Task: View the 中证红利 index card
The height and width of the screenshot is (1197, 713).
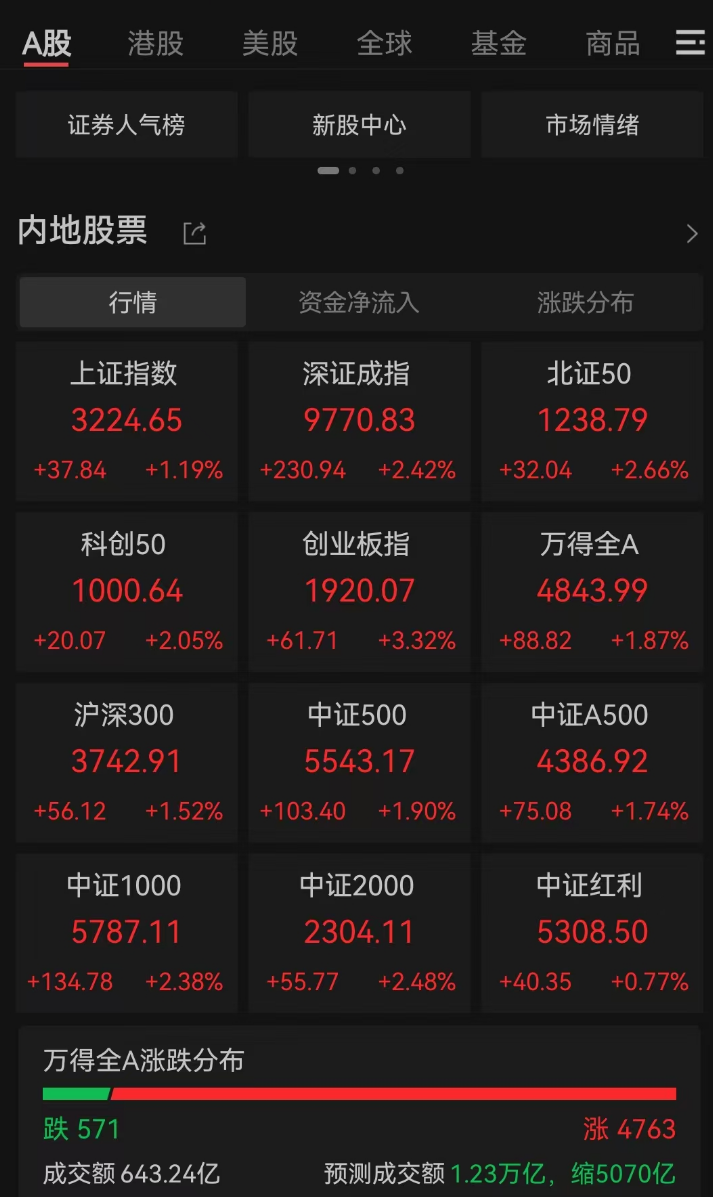Action: click(592, 934)
